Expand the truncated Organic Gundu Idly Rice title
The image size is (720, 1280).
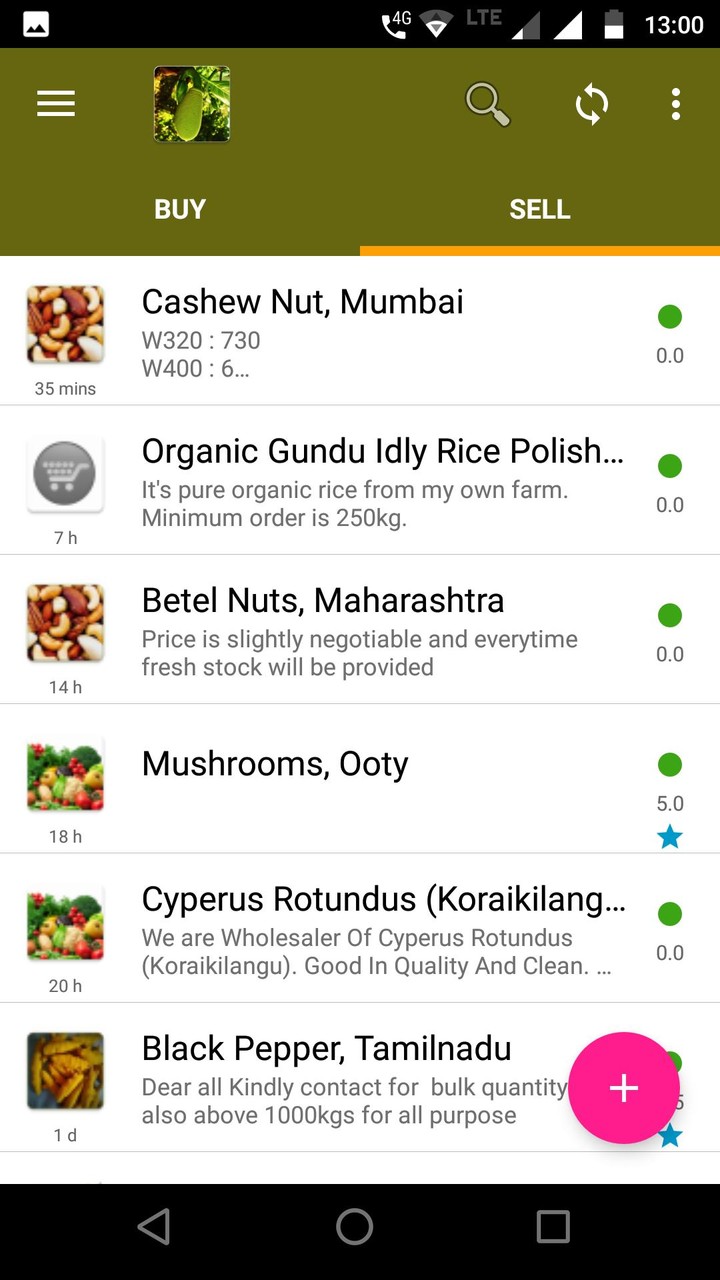pos(385,452)
